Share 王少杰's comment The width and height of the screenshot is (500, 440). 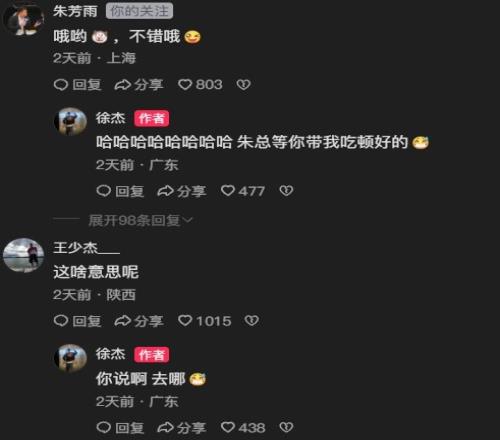[139, 321]
